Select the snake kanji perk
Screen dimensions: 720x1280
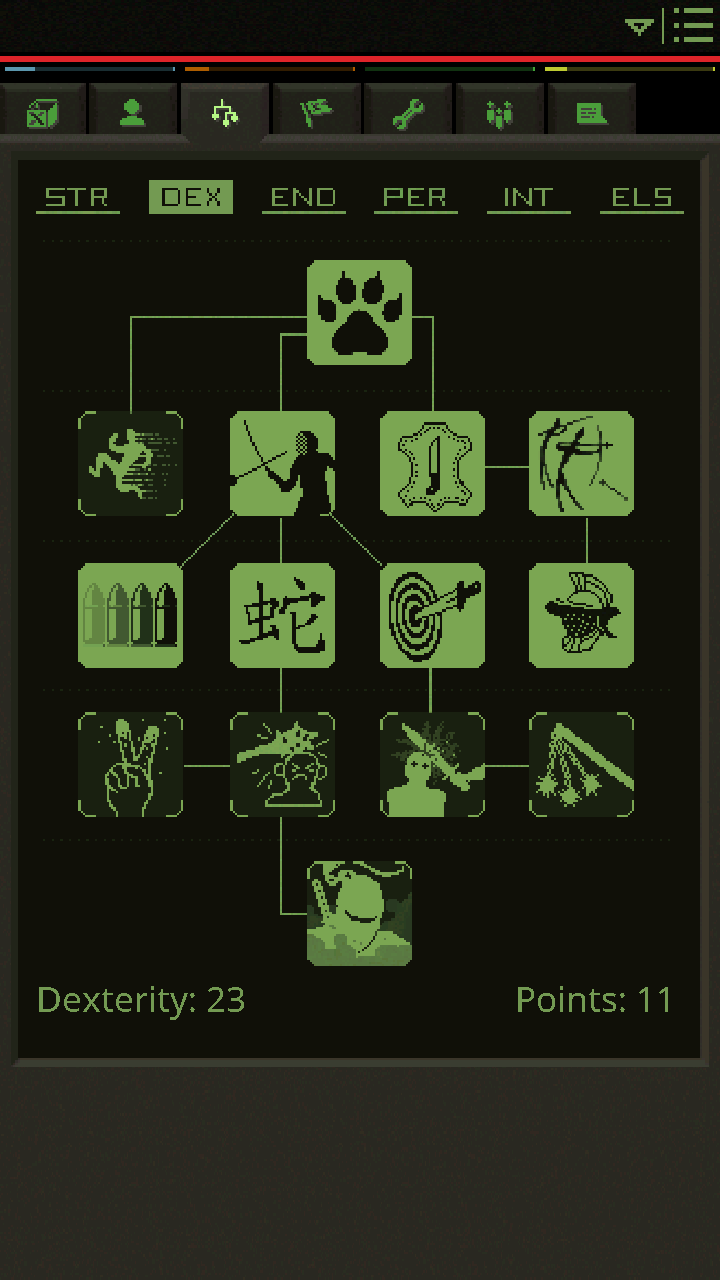282,615
